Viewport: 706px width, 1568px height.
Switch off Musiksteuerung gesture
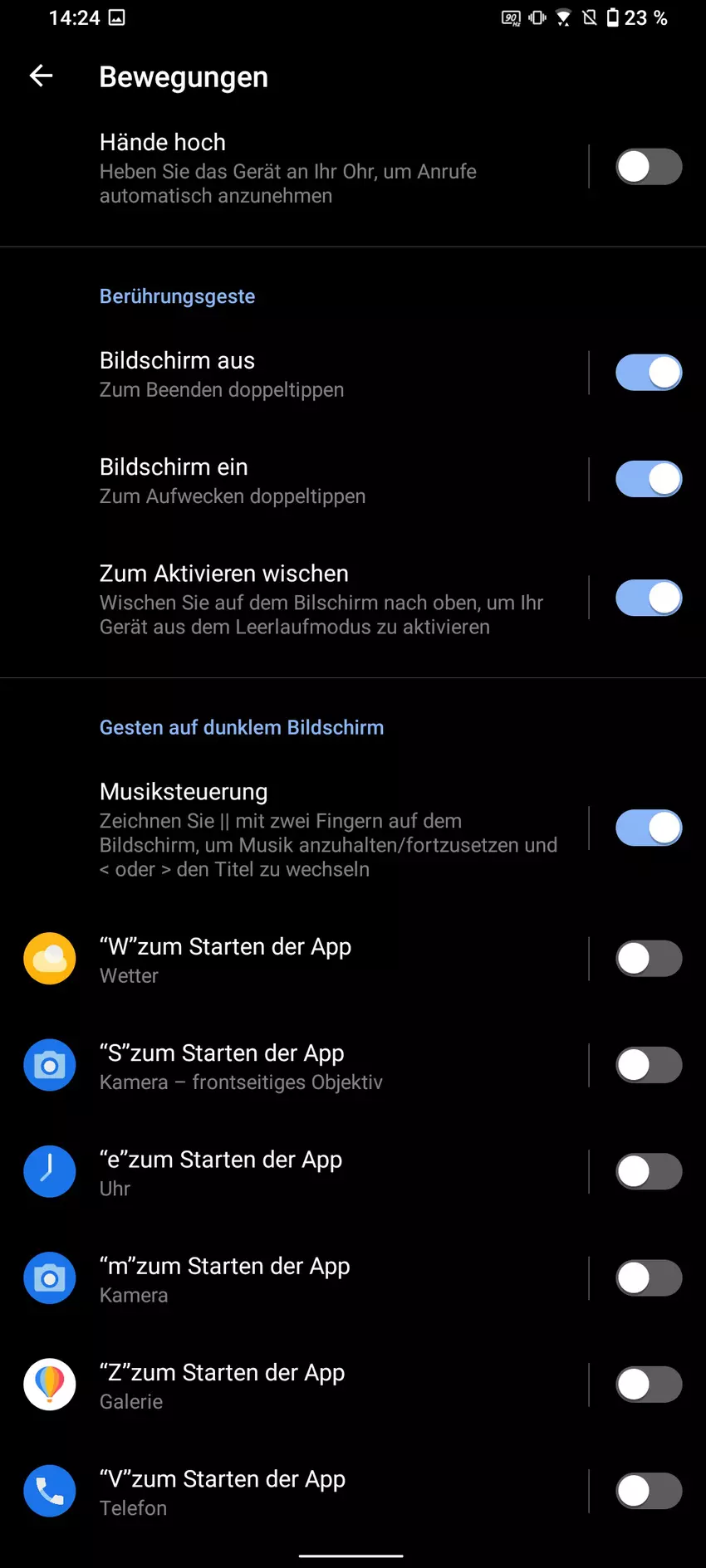tap(648, 828)
